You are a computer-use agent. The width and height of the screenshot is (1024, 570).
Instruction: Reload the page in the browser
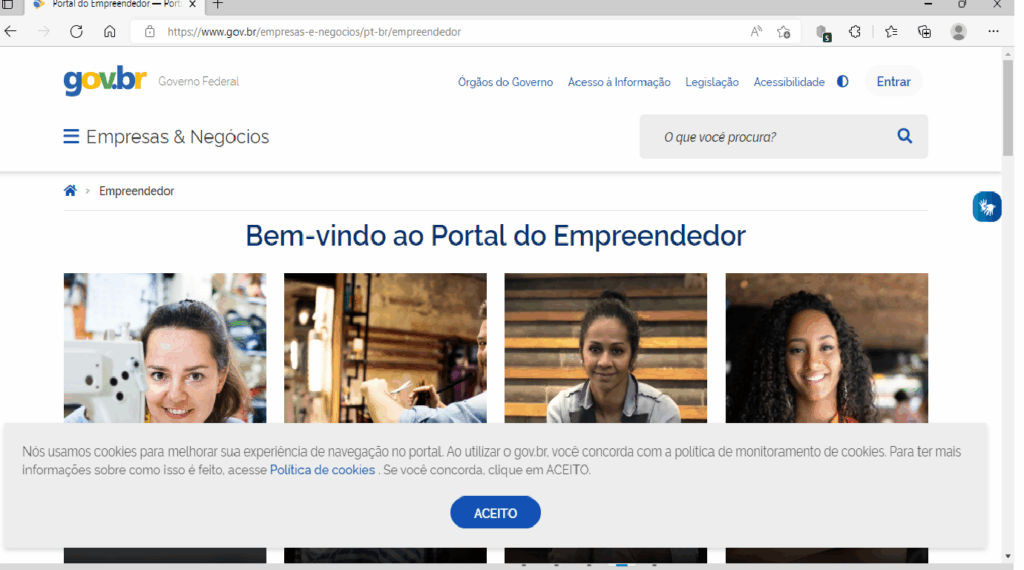tap(76, 32)
